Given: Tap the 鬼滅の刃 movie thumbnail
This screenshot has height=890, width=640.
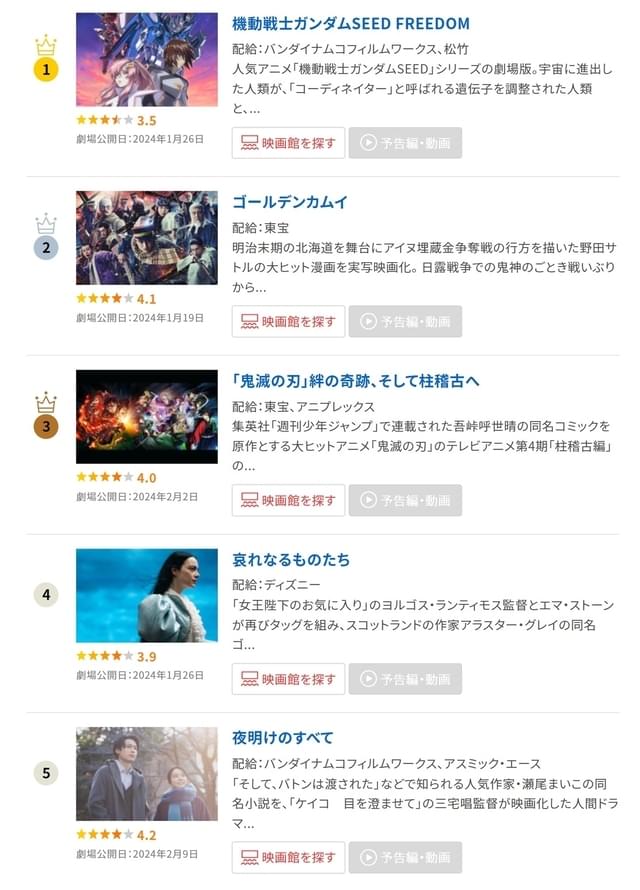Looking at the screenshot, I should tap(146, 417).
